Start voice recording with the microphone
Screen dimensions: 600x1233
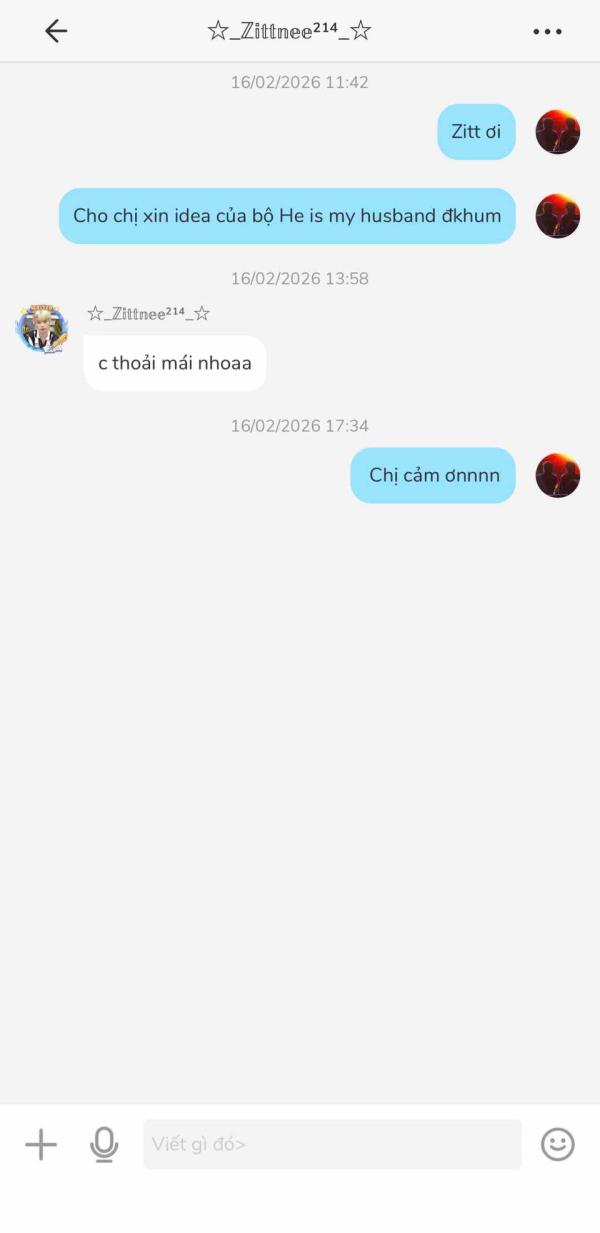(x=104, y=1144)
